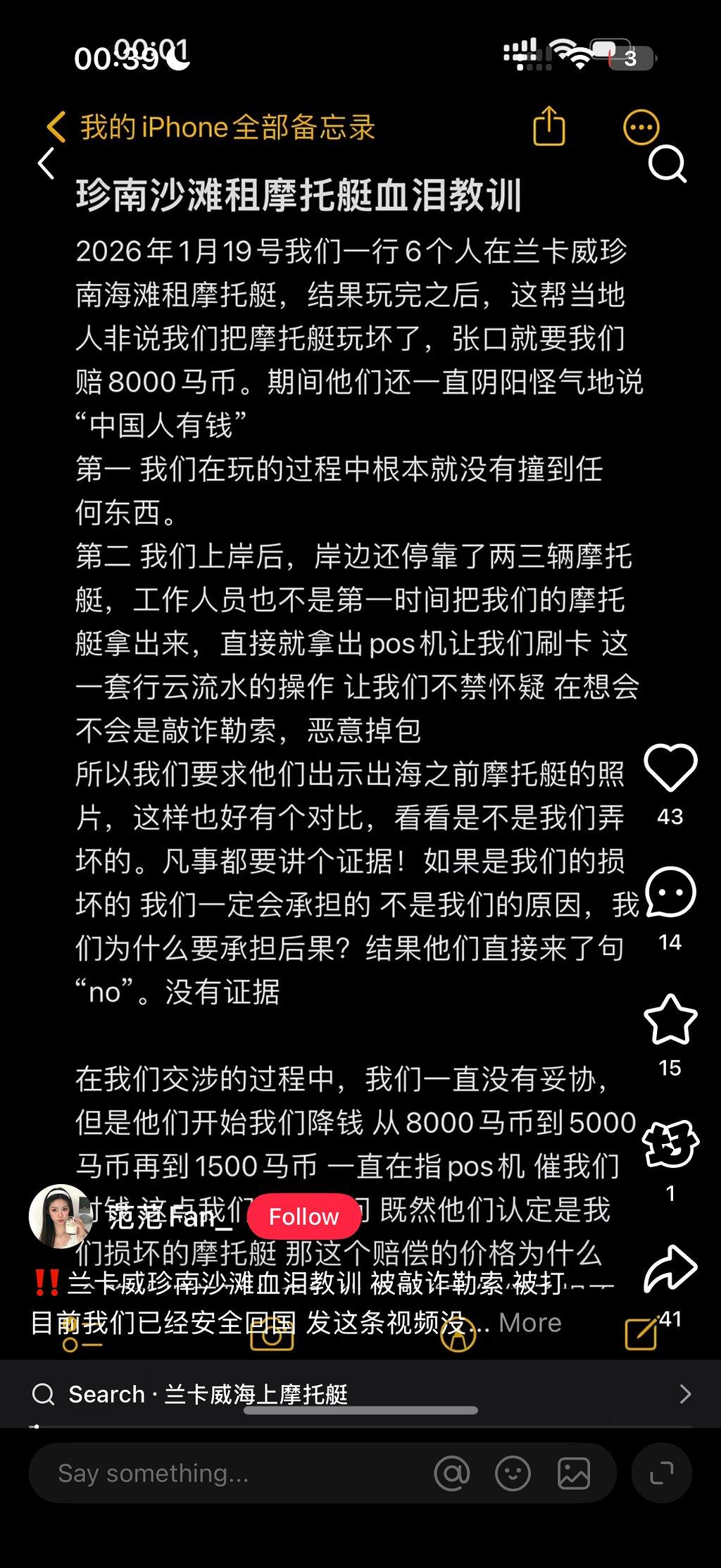Share the video via arrow icon
721x1568 pixels.
670,1268
